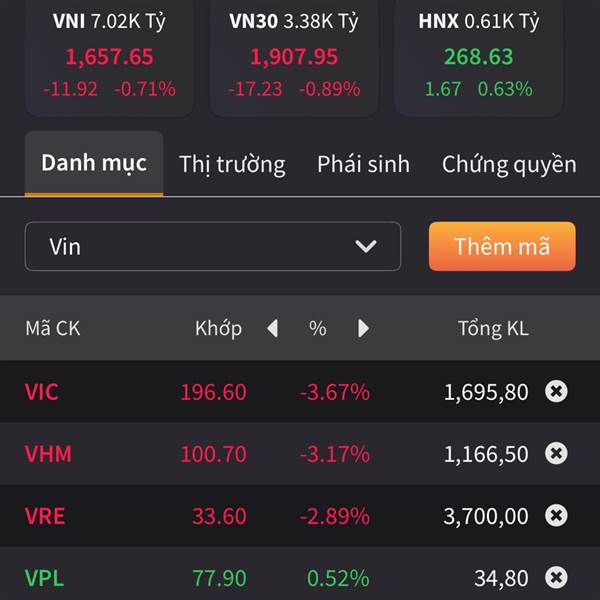Expand the Vin watchlist dropdown

point(213,246)
